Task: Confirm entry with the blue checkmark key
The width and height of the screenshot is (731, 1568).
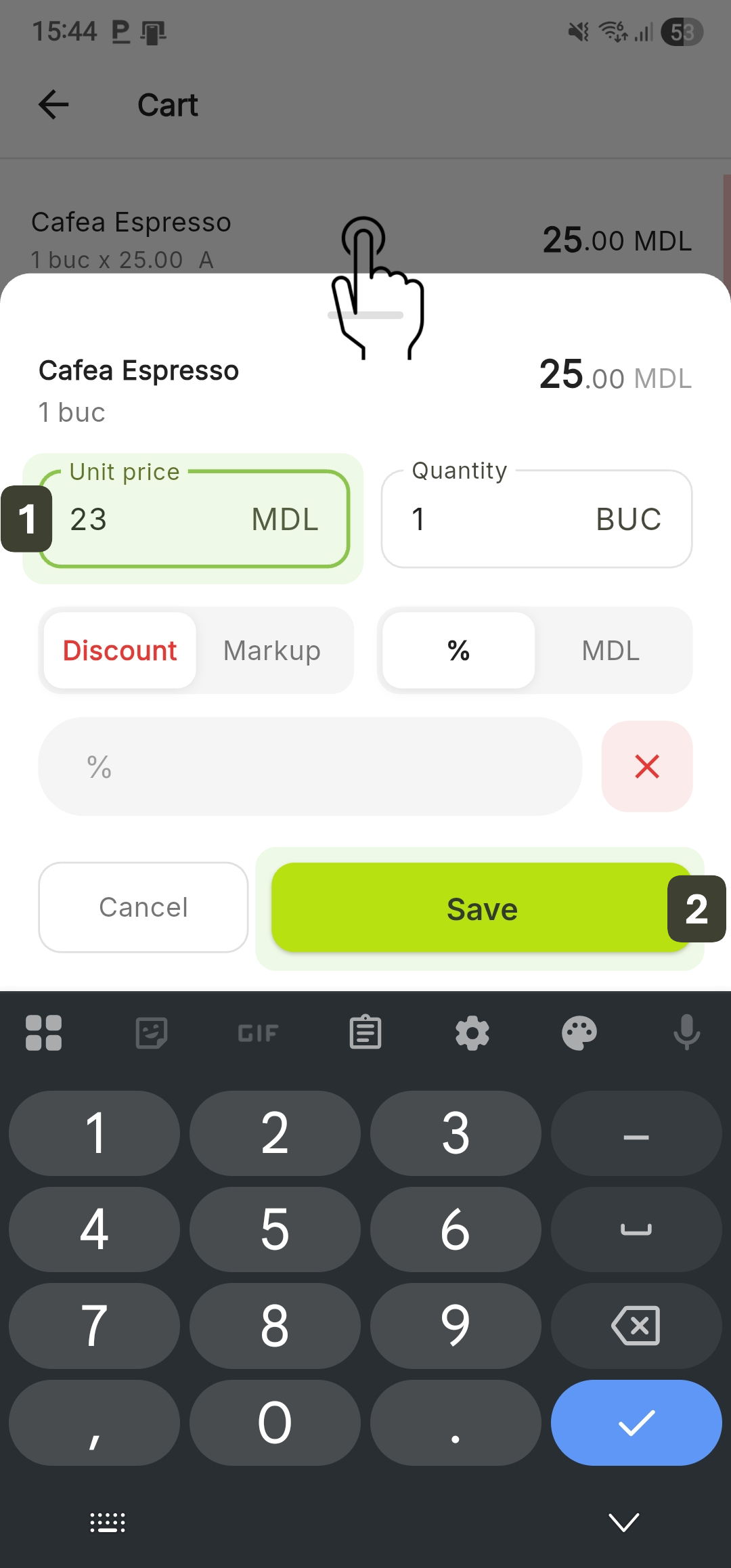Action: click(636, 1422)
